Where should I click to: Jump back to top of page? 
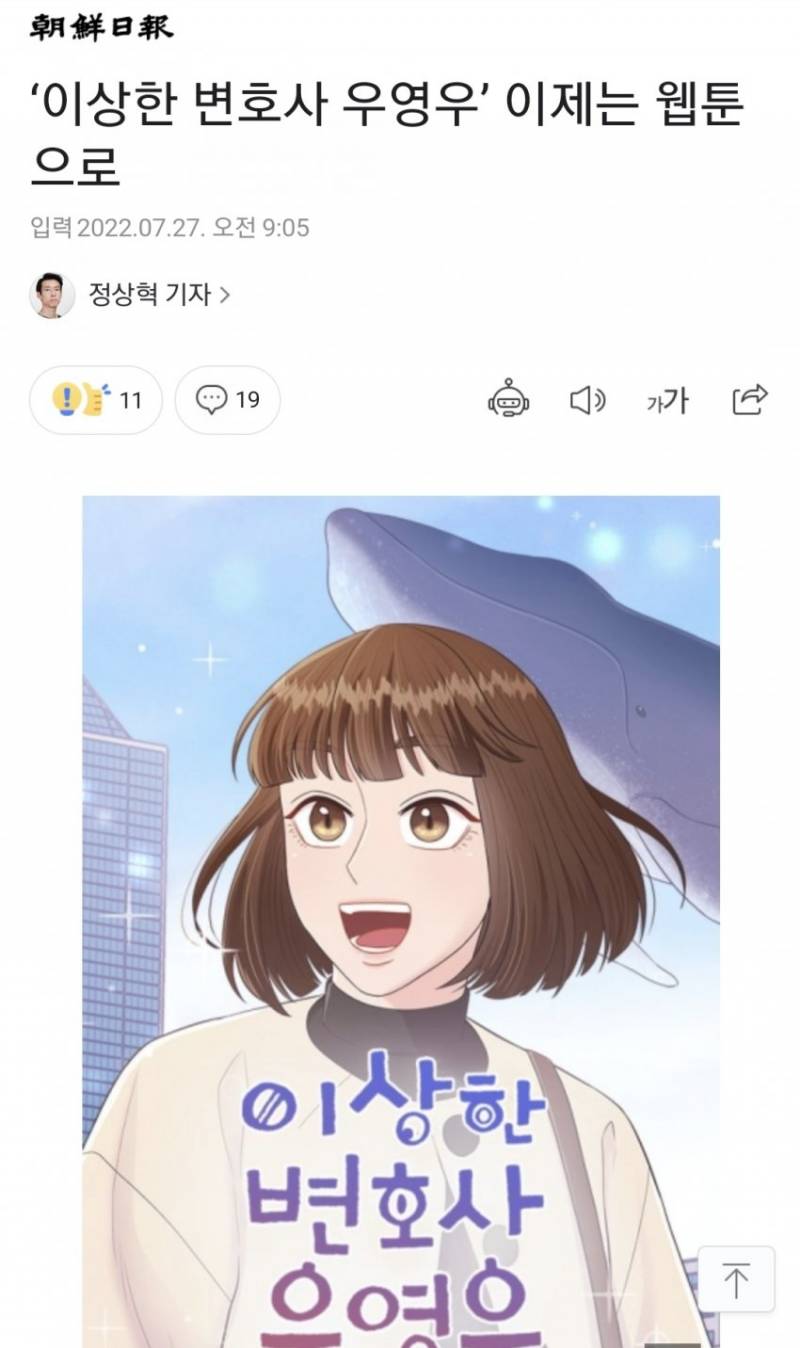pyautogui.click(x=736, y=1279)
